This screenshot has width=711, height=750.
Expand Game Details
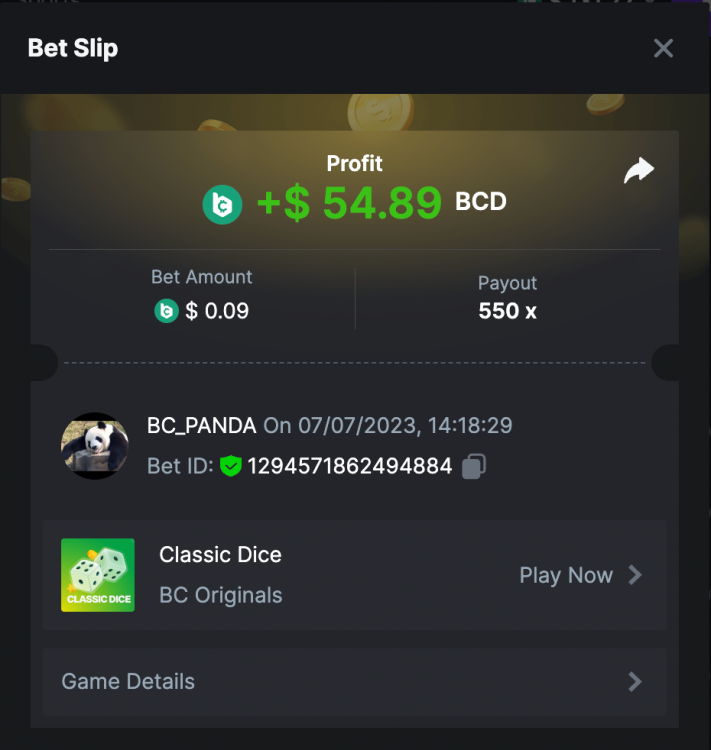pos(354,681)
